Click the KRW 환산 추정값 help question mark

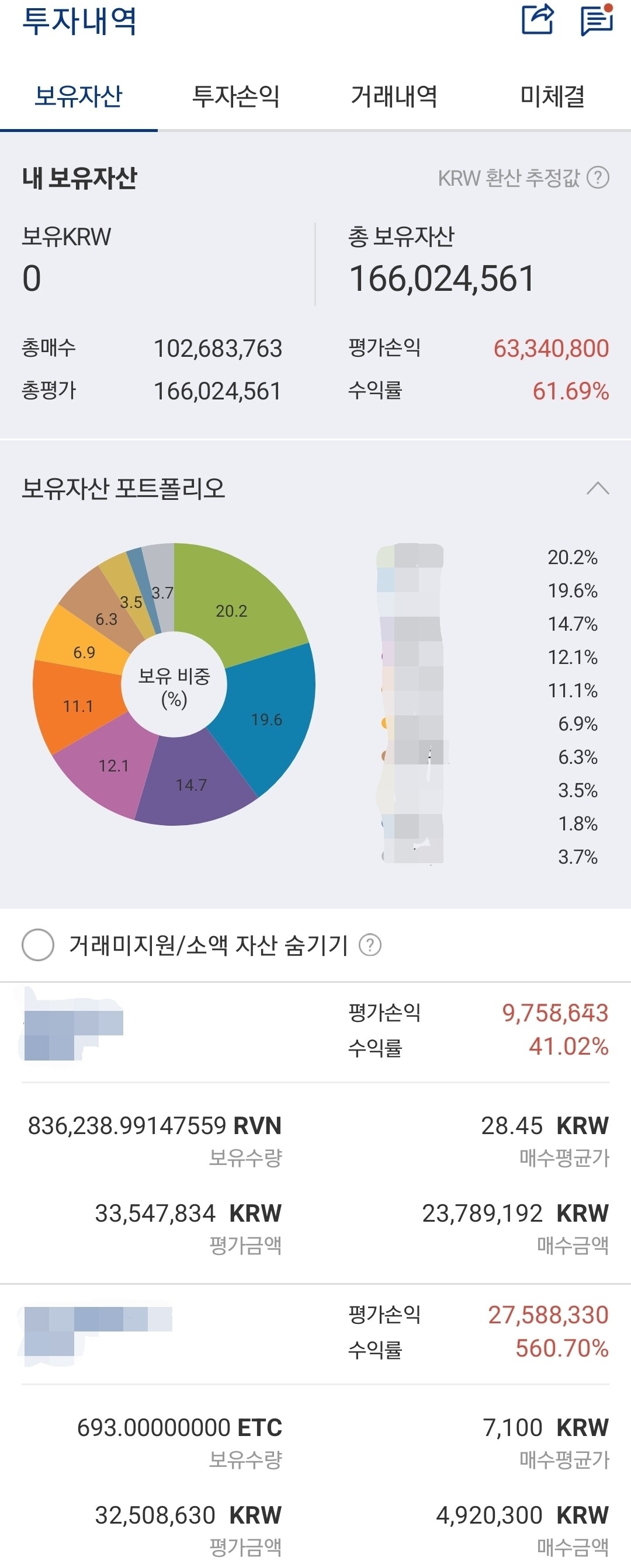[x=598, y=178]
